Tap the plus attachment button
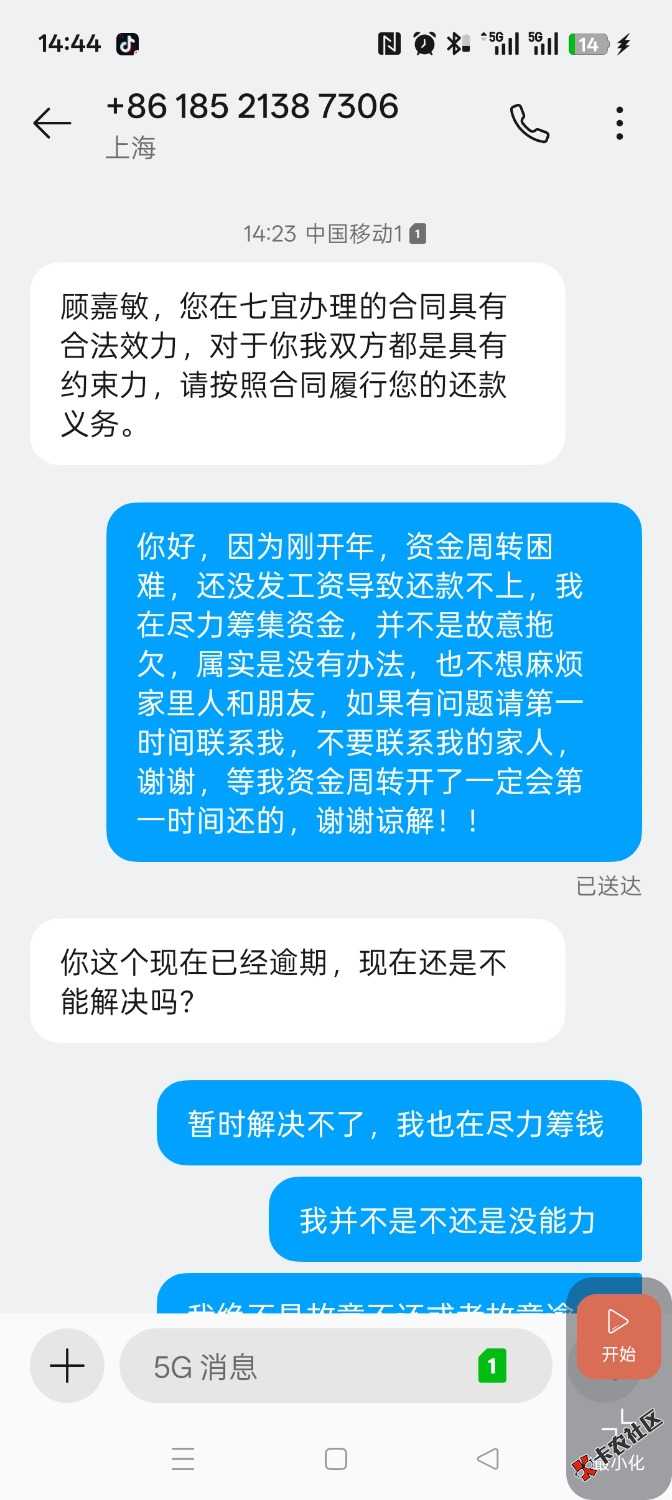Viewport: 672px width, 1500px height. (x=67, y=1365)
